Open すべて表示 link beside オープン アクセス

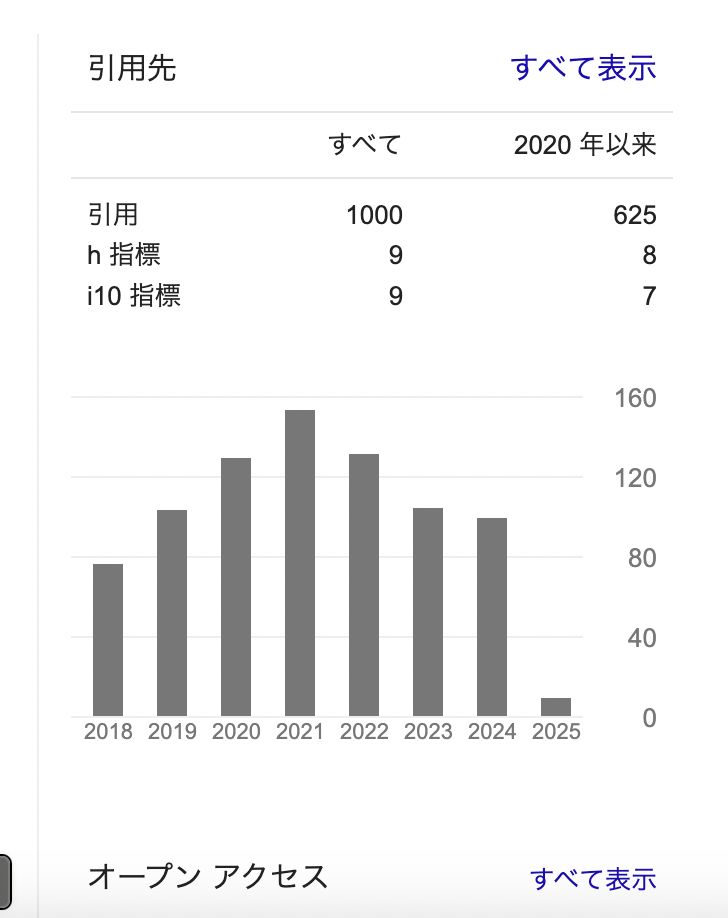click(x=593, y=879)
